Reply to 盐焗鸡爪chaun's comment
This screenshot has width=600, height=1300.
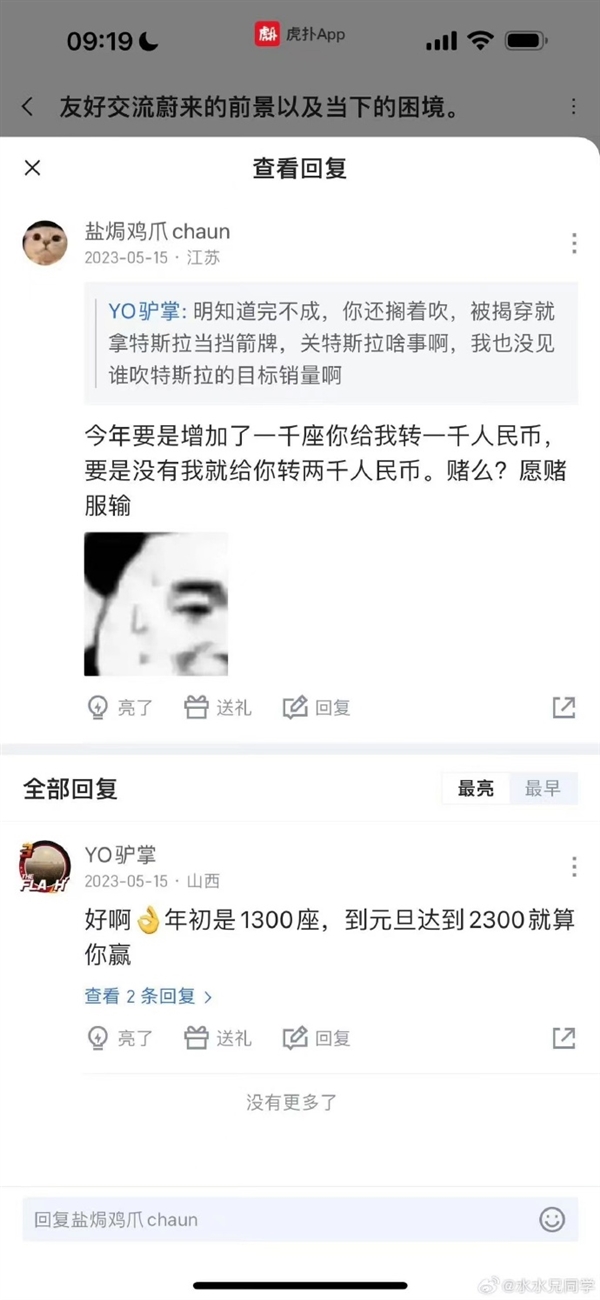[x=317, y=708]
